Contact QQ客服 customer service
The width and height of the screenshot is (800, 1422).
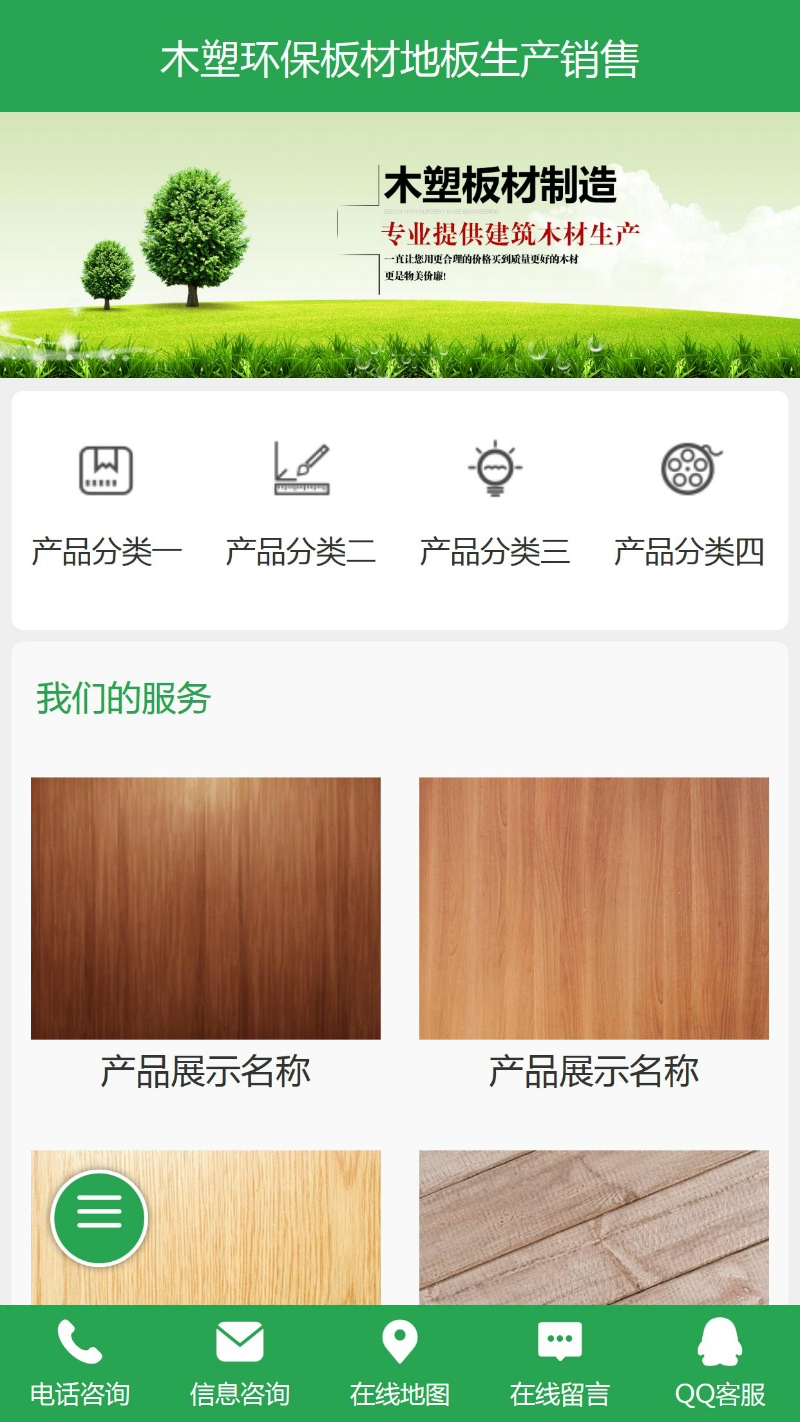click(x=720, y=1363)
